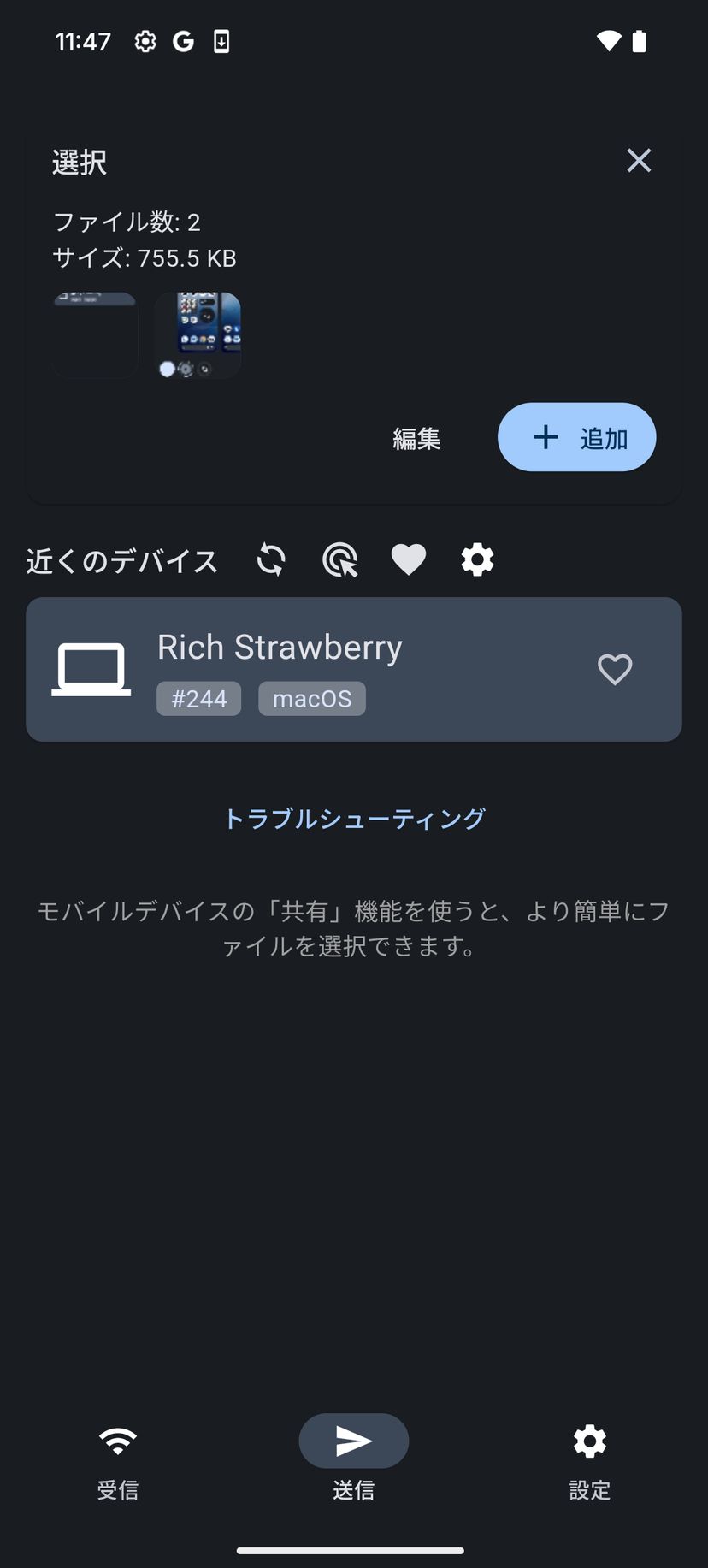Tap the 編集 edit button

pos(416,439)
